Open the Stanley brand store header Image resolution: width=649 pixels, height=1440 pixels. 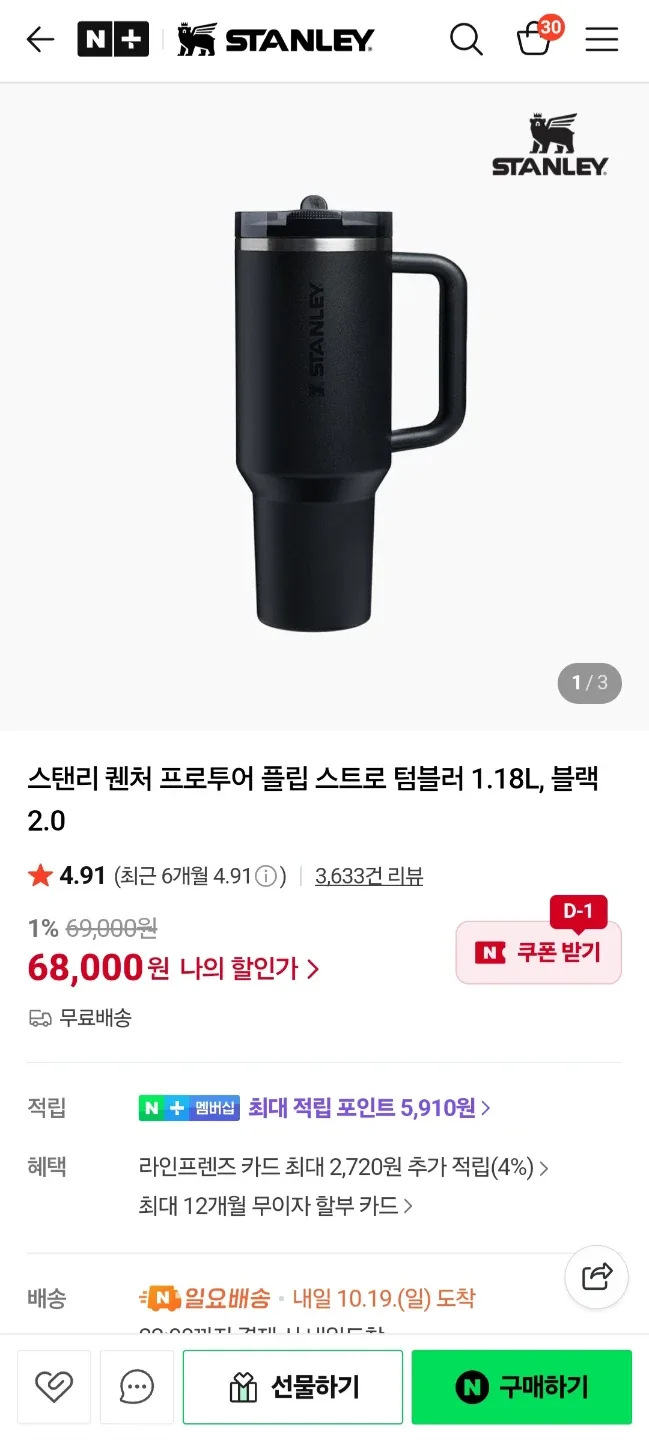point(275,40)
